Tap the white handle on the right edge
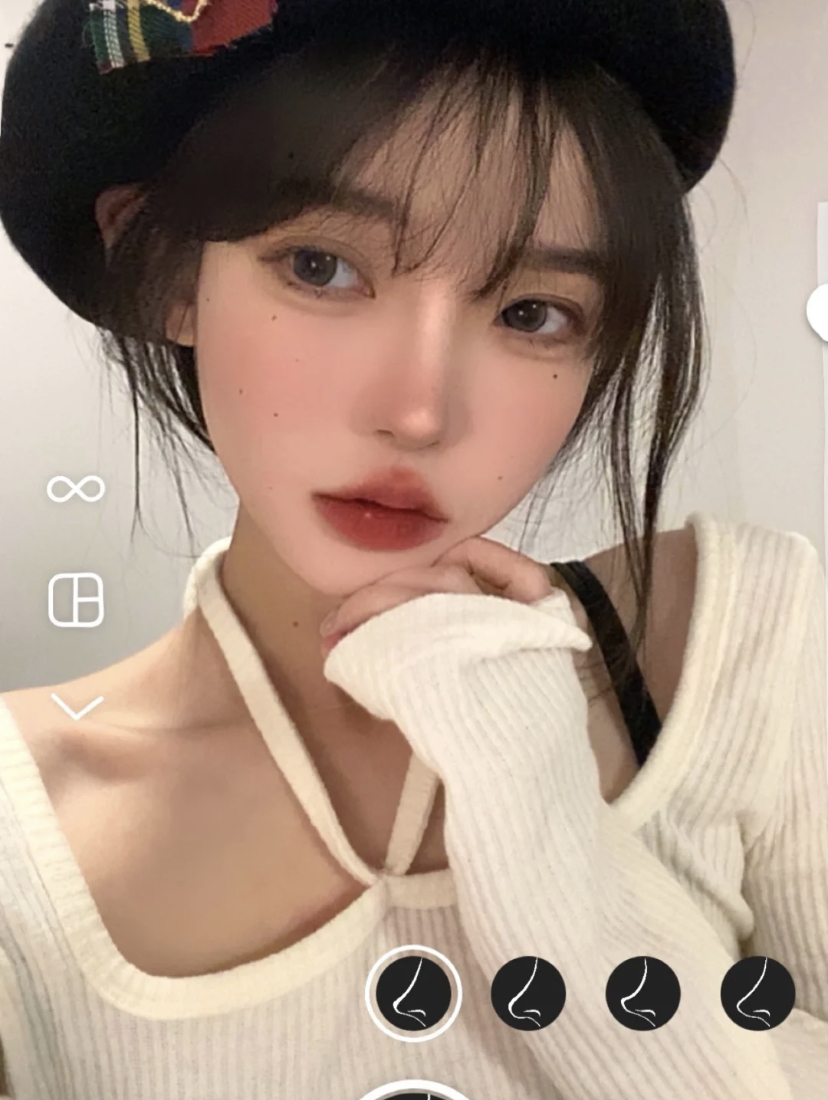Viewport: 828px width, 1100px height. coord(820,315)
